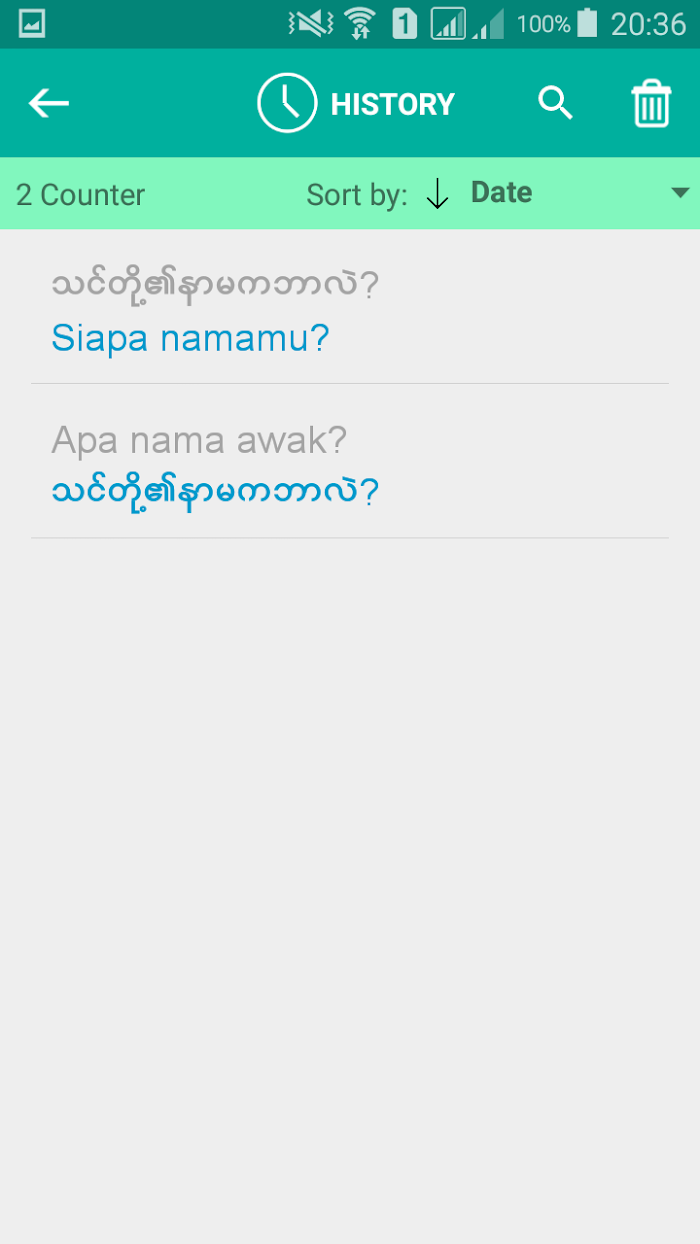Open the 'Apa nama awak?' history entry

click(x=349, y=462)
